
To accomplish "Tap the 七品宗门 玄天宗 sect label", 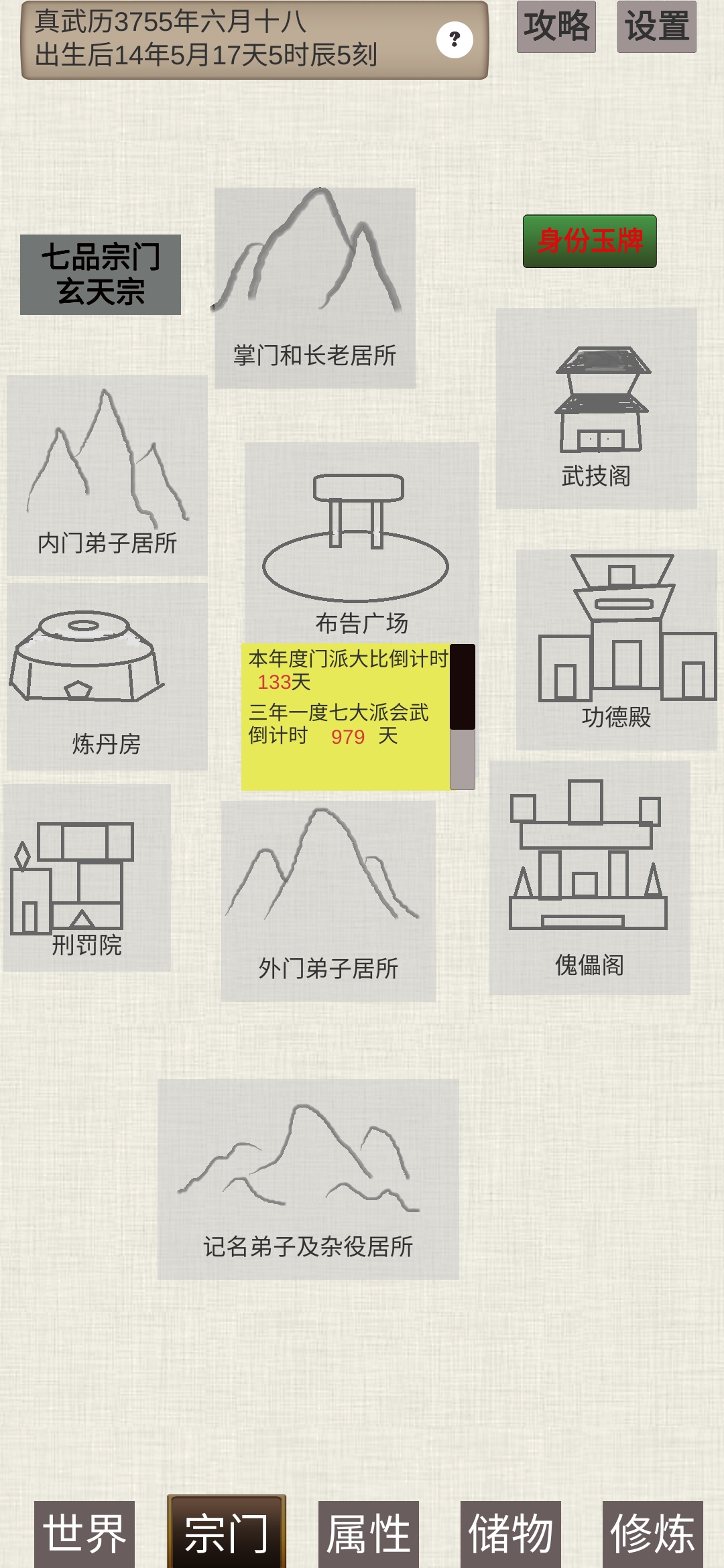I will tap(101, 275).
